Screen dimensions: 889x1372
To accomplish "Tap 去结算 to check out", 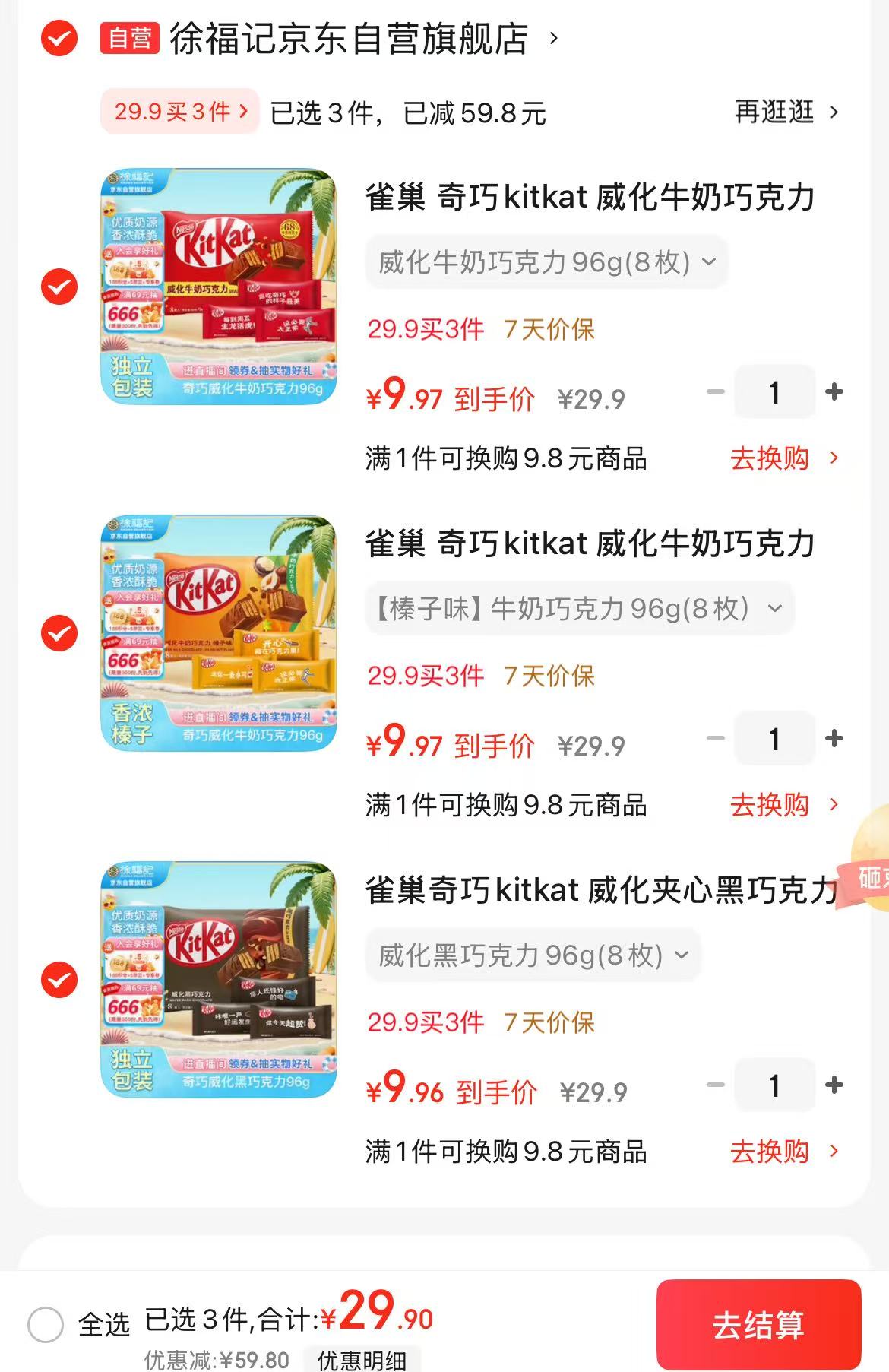I will click(x=758, y=1325).
